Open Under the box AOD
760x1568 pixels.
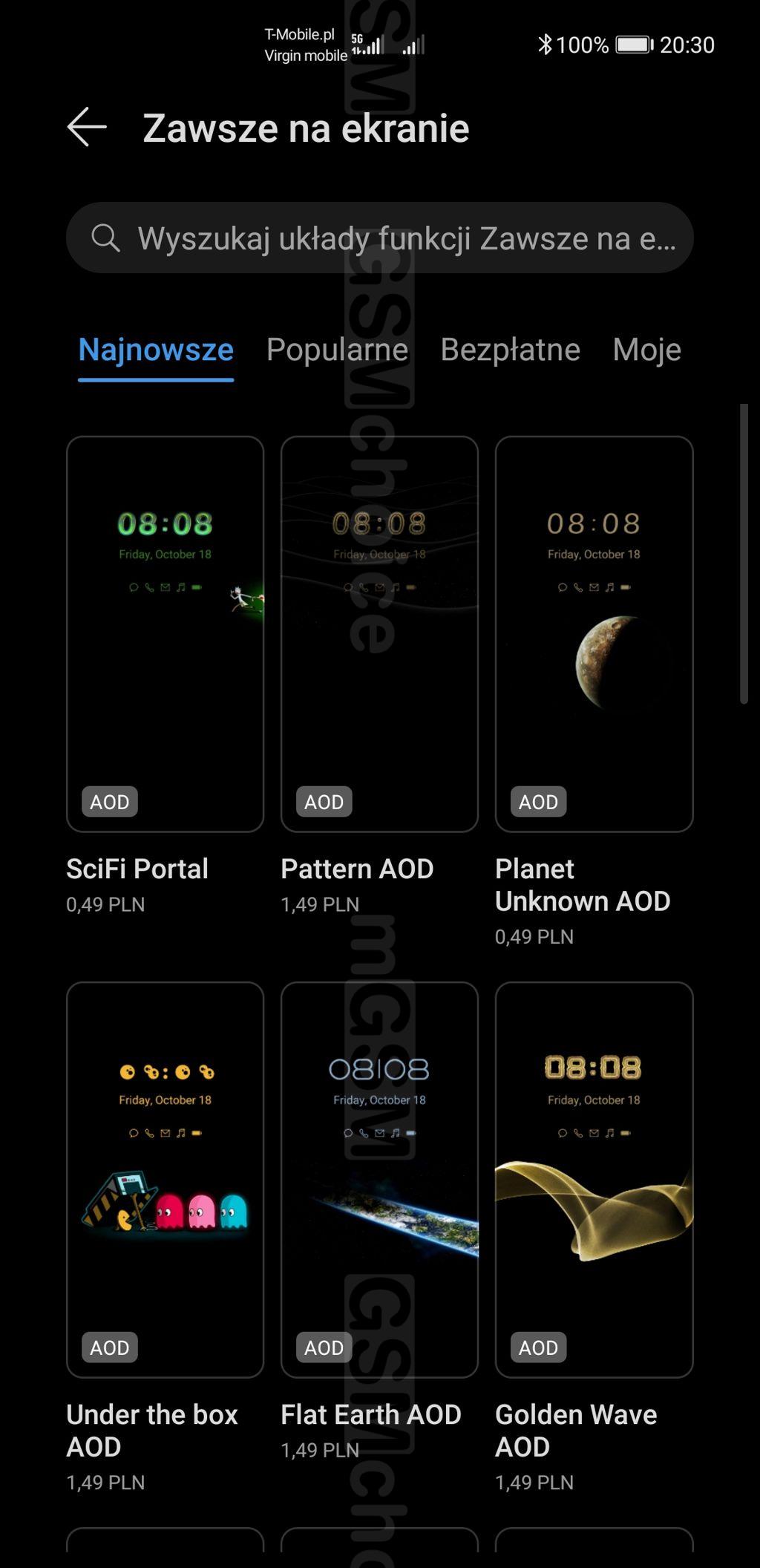point(165,1179)
